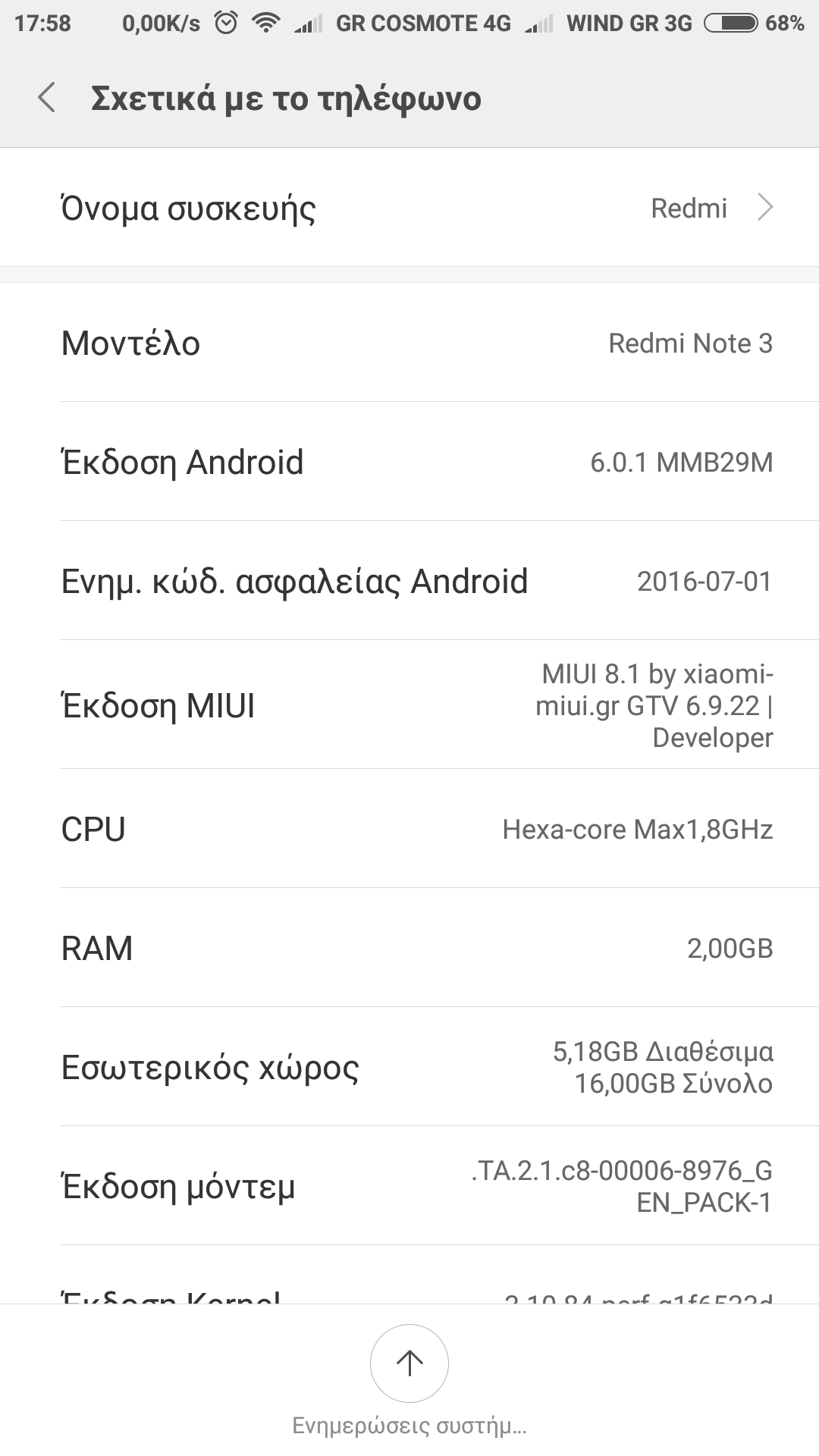Tap the Έκδοση Android row
The height and width of the screenshot is (1456, 819).
pos(409,462)
